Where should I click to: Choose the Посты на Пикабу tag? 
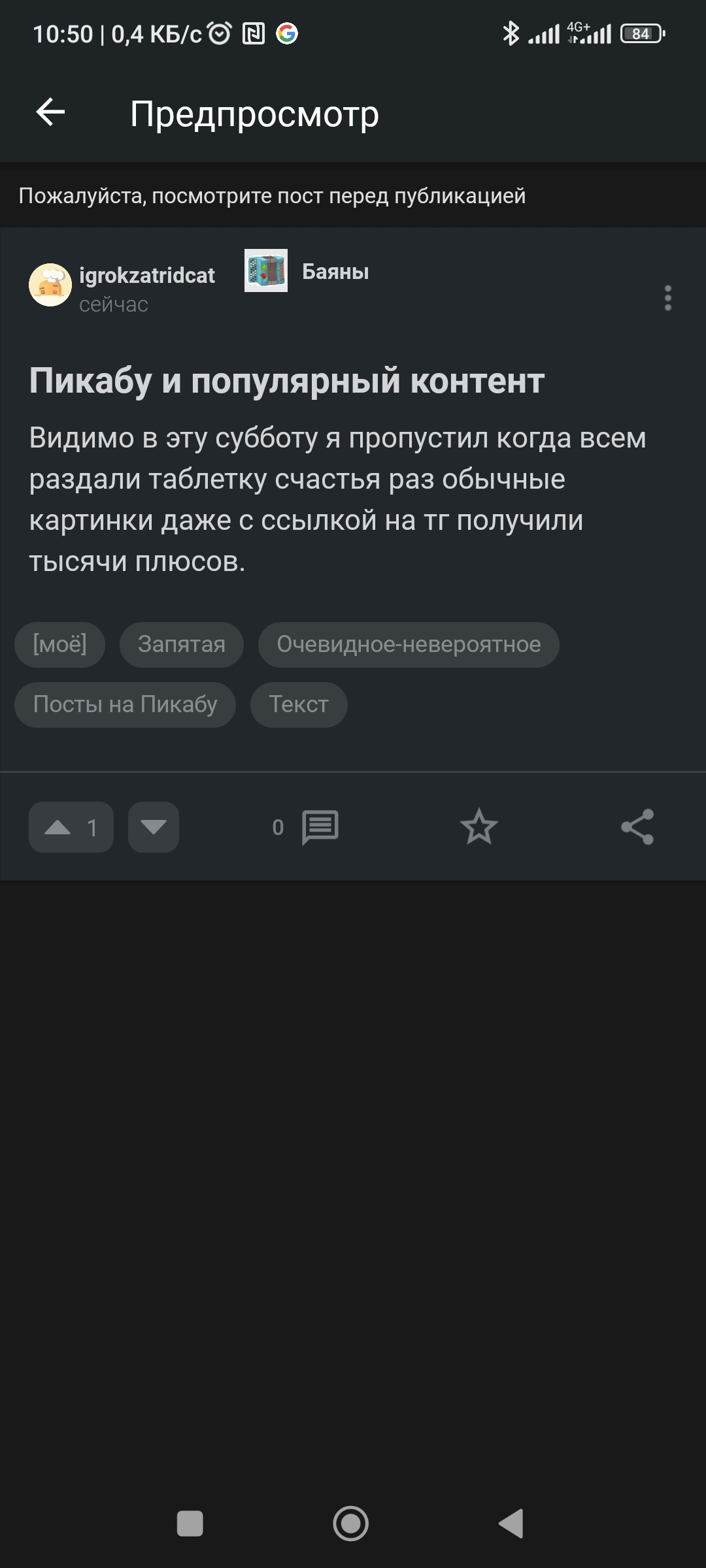tap(125, 705)
